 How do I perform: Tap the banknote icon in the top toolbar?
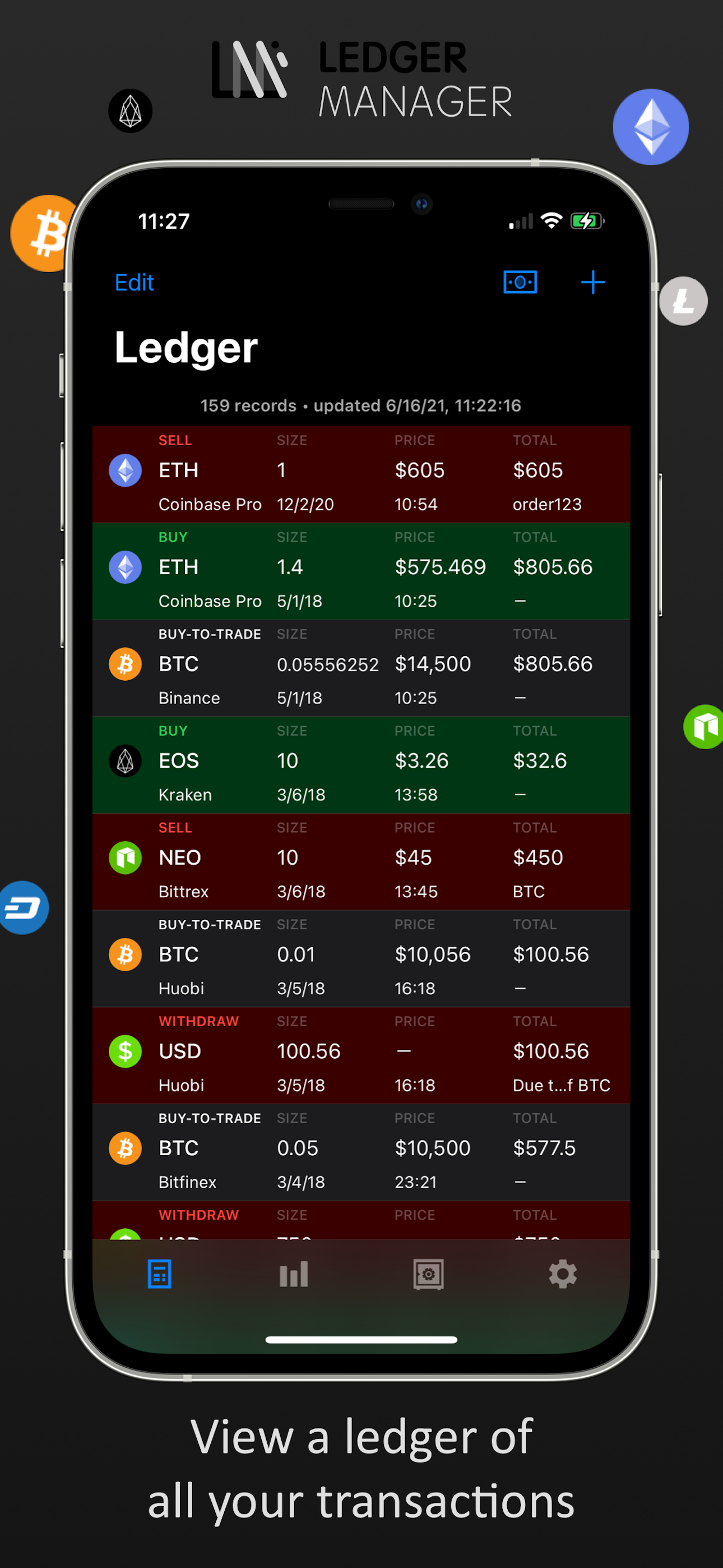tap(520, 282)
